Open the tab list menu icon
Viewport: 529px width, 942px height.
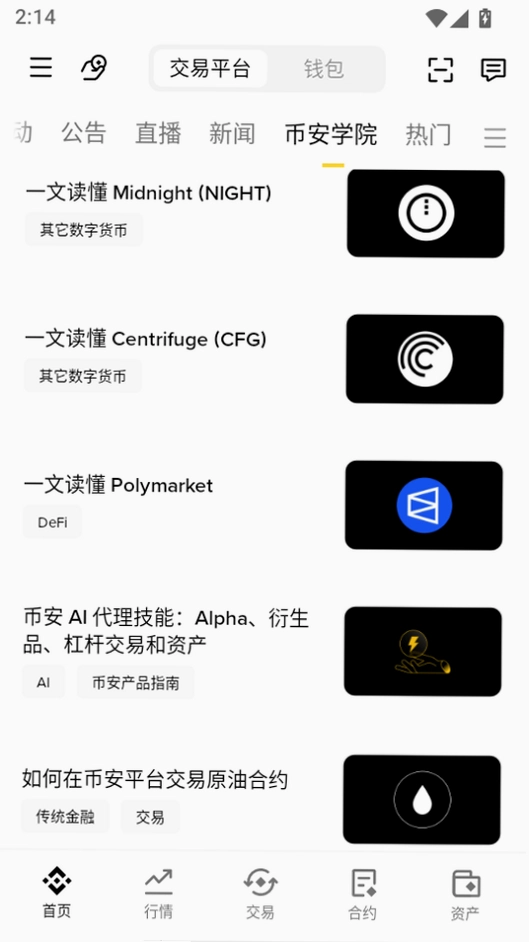[x=495, y=138]
